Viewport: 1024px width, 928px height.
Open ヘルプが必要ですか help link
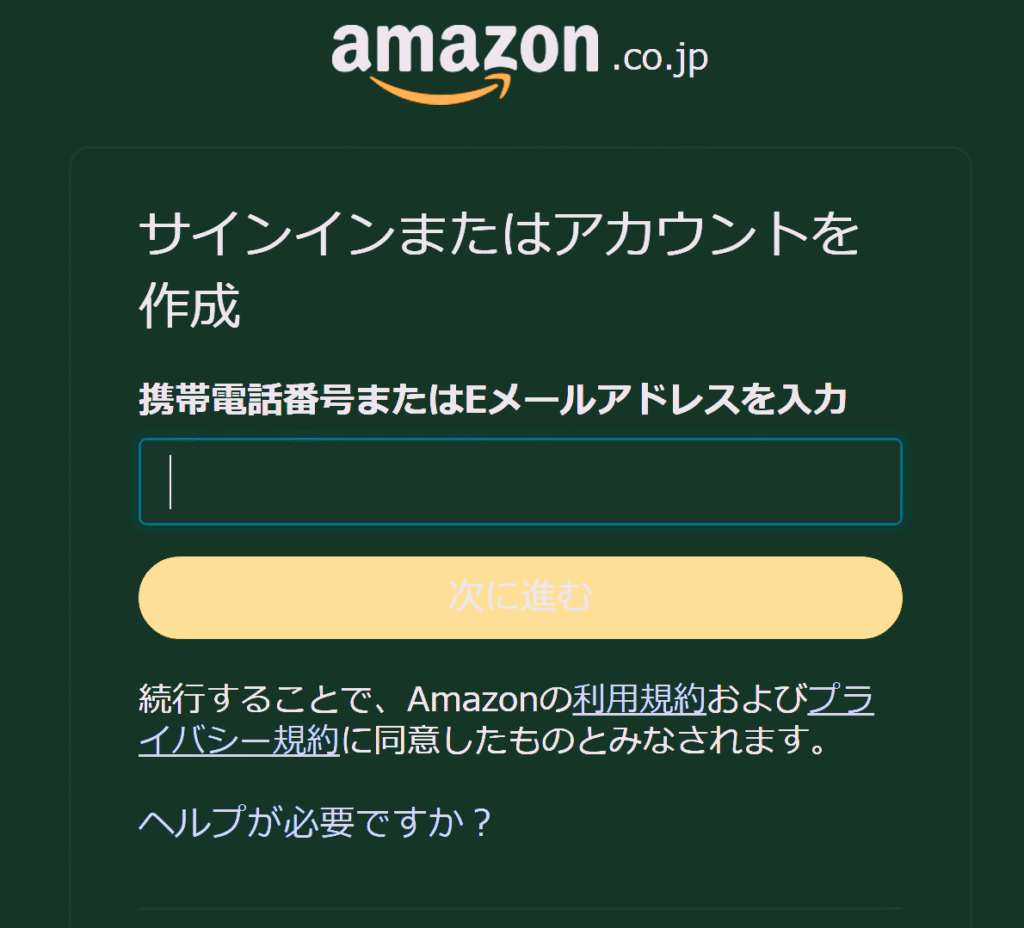click(316, 822)
